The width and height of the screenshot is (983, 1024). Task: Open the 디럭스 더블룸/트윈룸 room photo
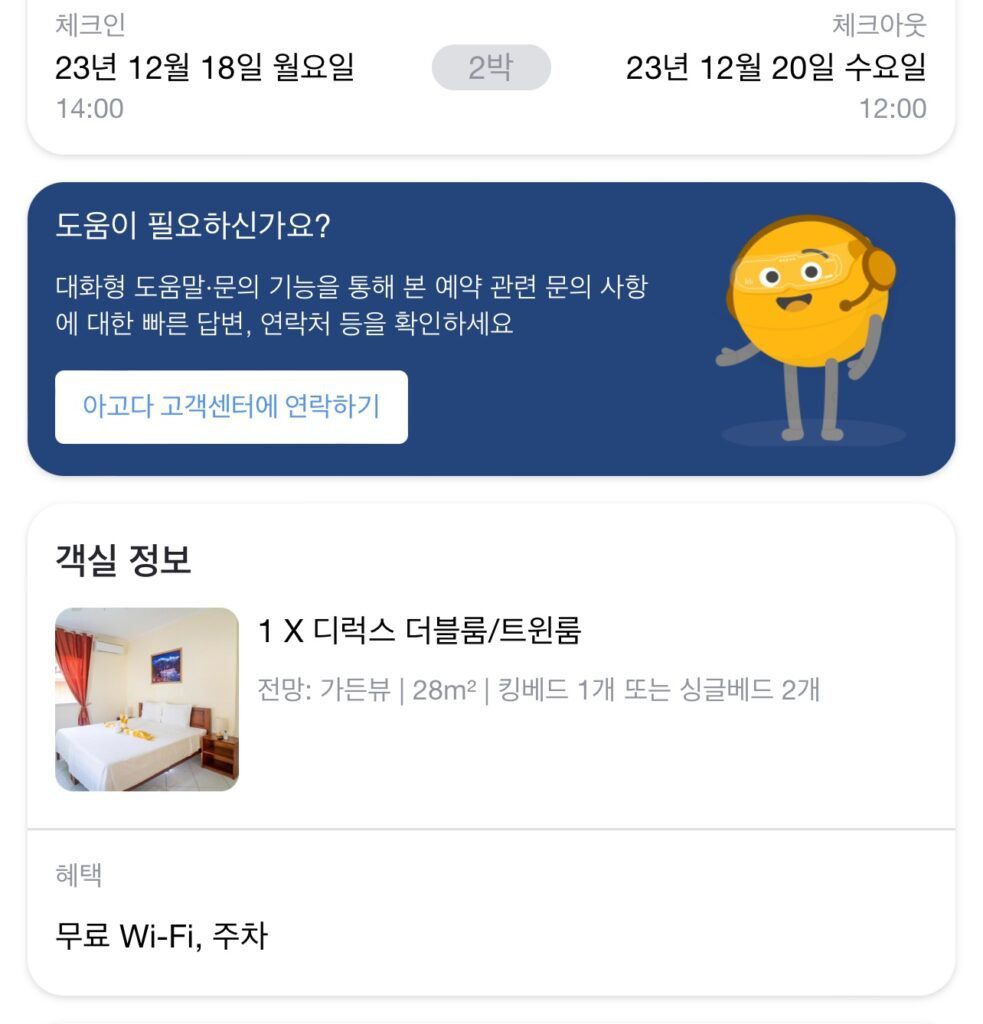click(x=147, y=699)
